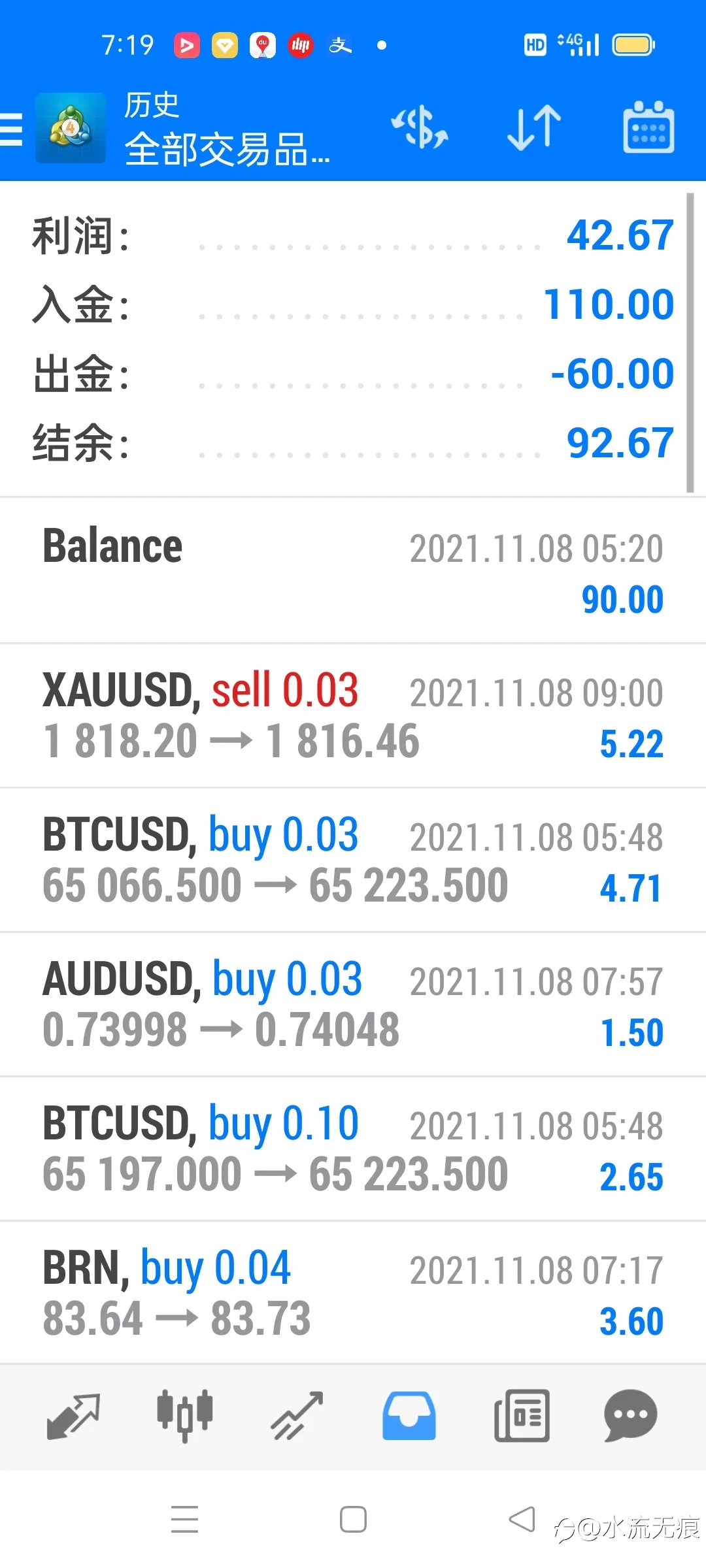Switch to the candlestick Chart tab
This screenshot has width=706, height=1568.
(185, 1415)
